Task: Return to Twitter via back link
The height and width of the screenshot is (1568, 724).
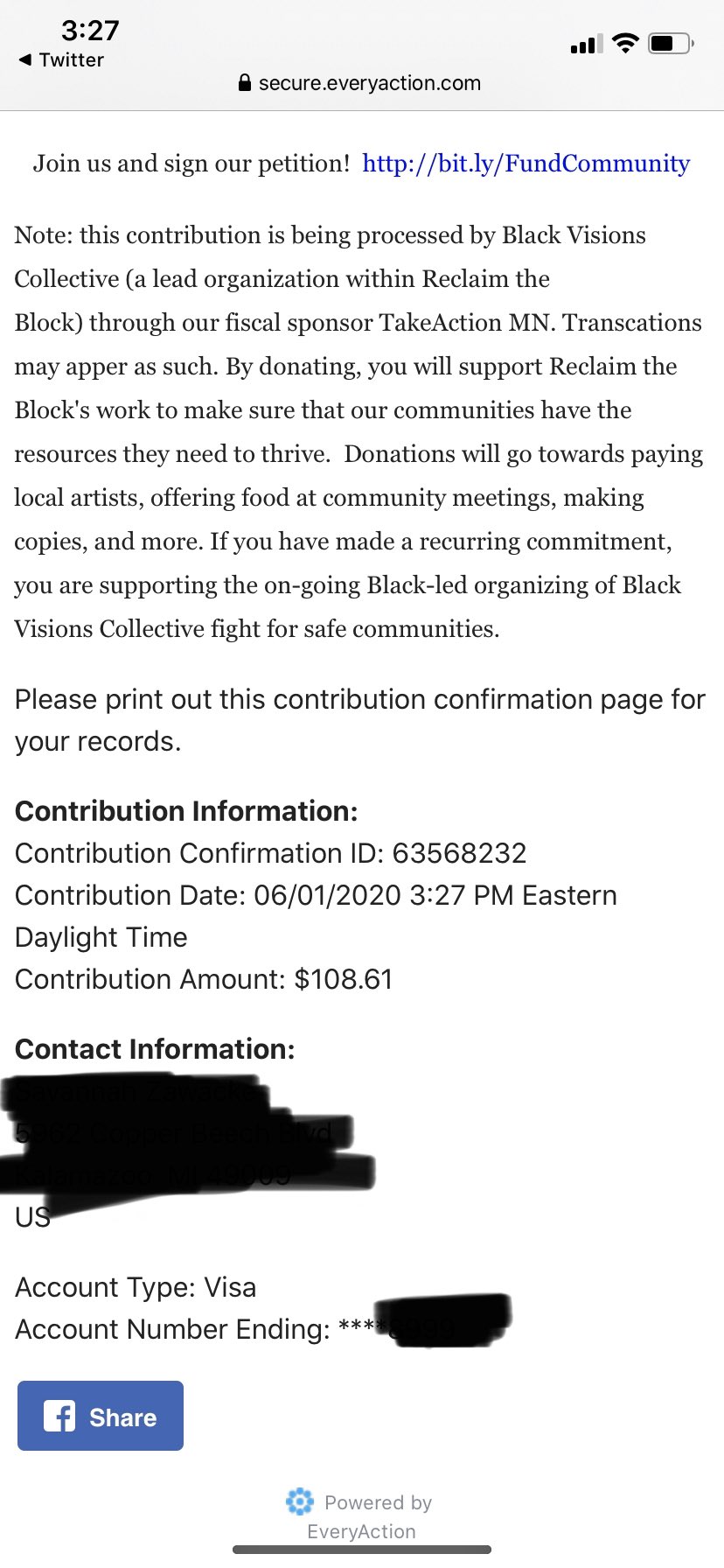Action: click(x=61, y=59)
